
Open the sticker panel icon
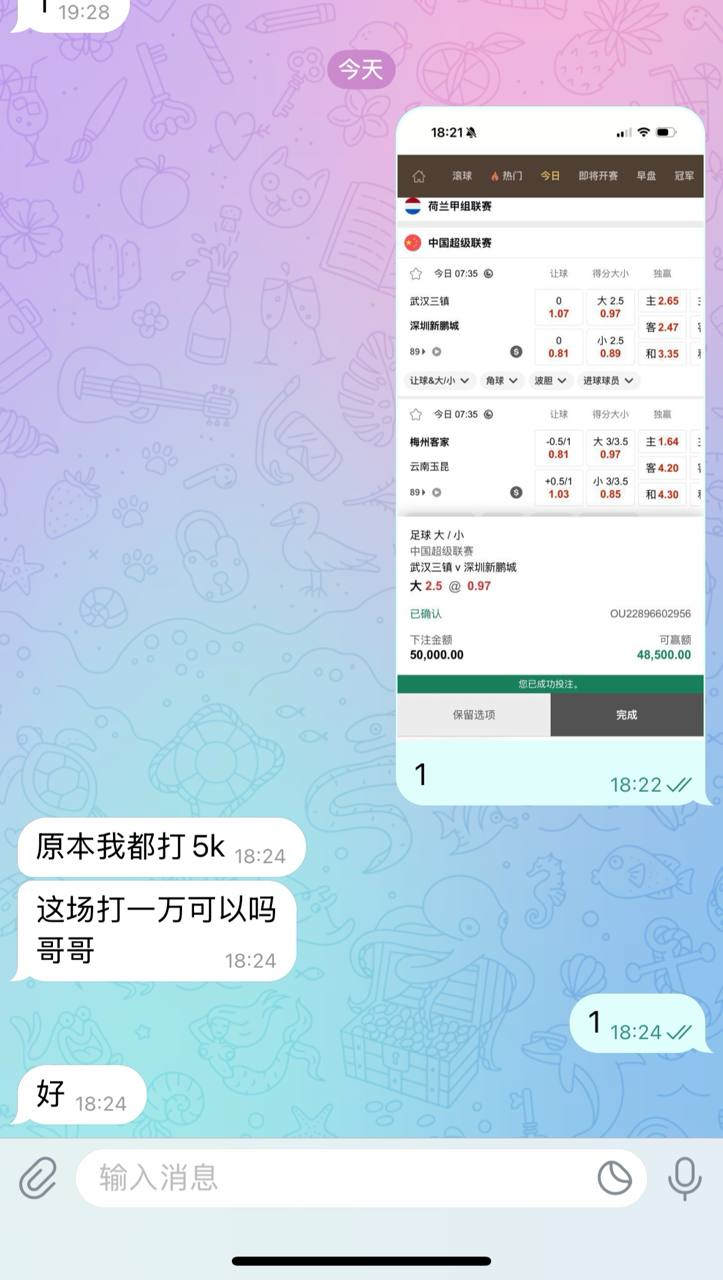coord(615,1178)
